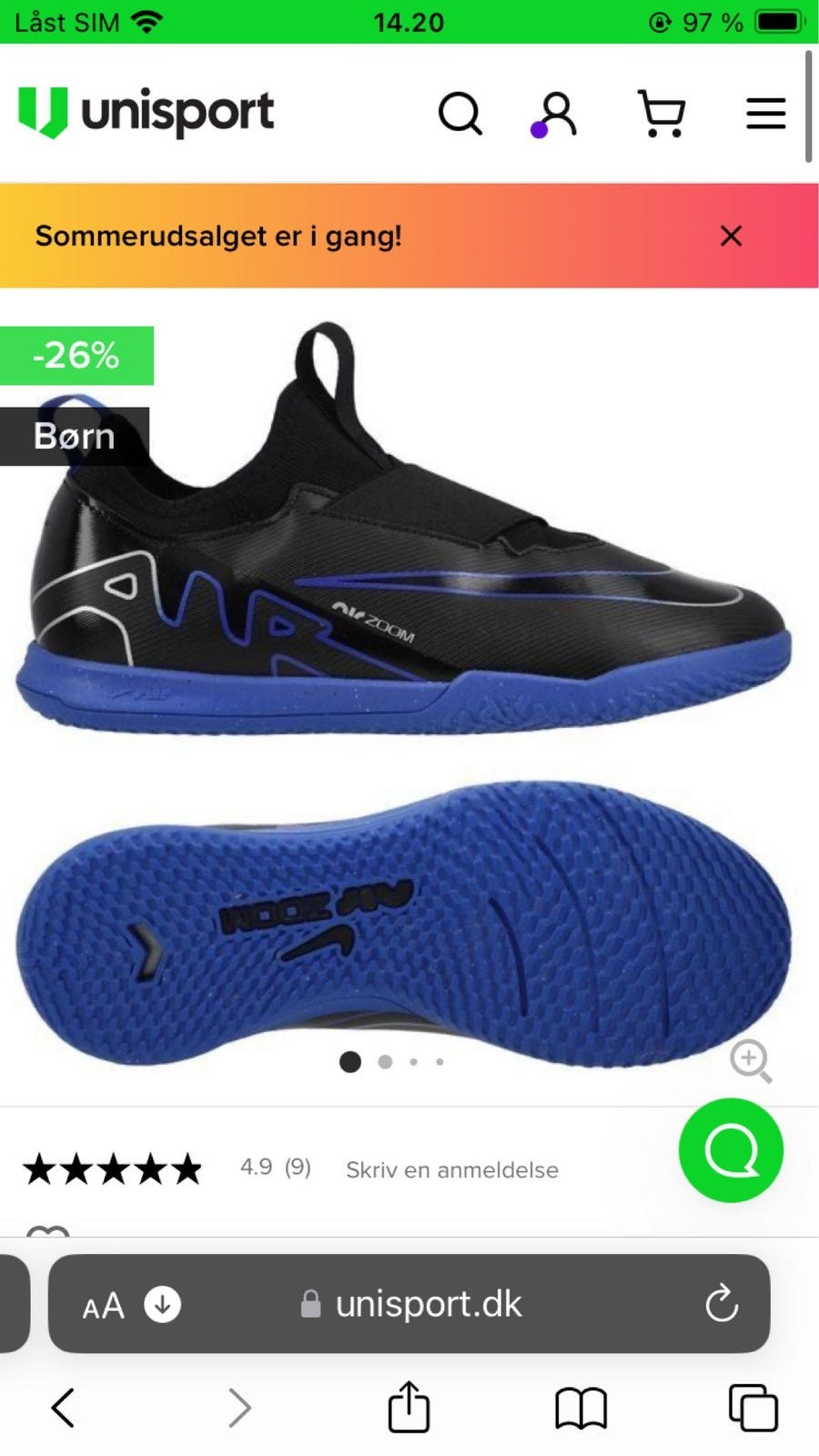The width and height of the screenshot is (819, 1456).
Task: Show open Safari tabs
Action: [x=753, y=1408]
